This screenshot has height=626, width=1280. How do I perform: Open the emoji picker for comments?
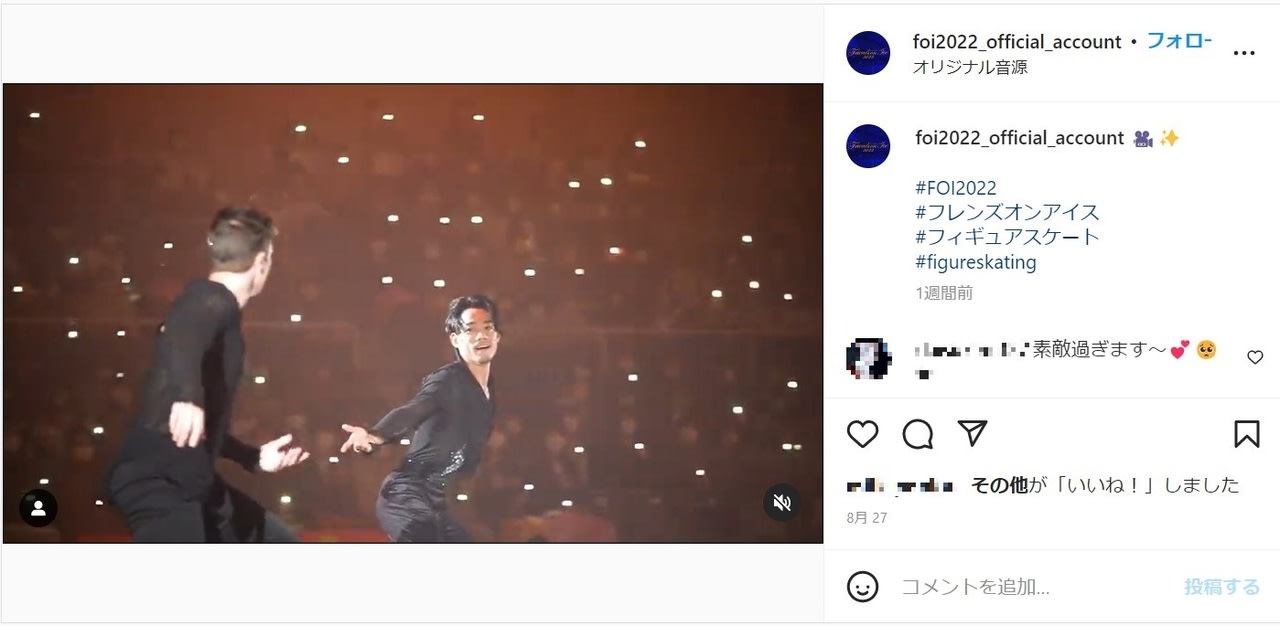click(x=862, y=586)
